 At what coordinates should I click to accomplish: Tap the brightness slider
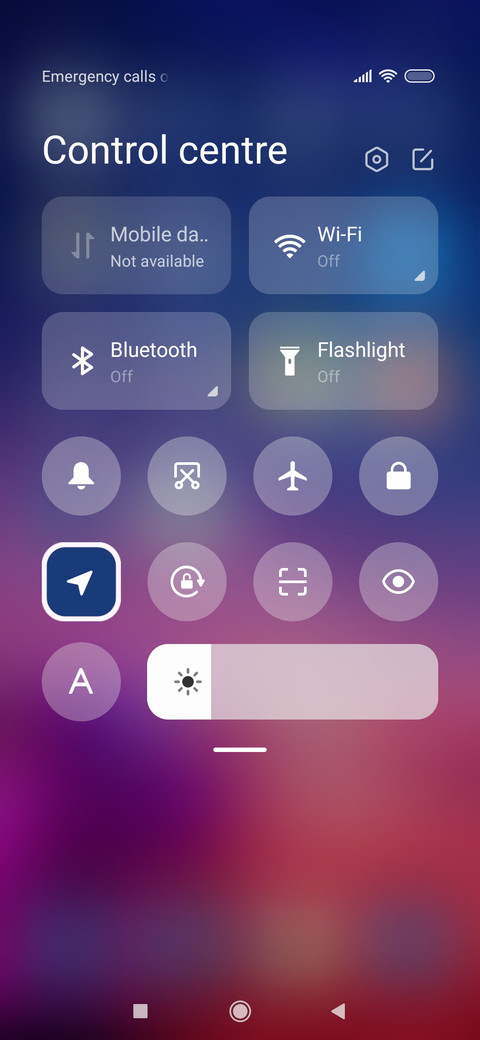pyautogui.click(x=292, y=682)
